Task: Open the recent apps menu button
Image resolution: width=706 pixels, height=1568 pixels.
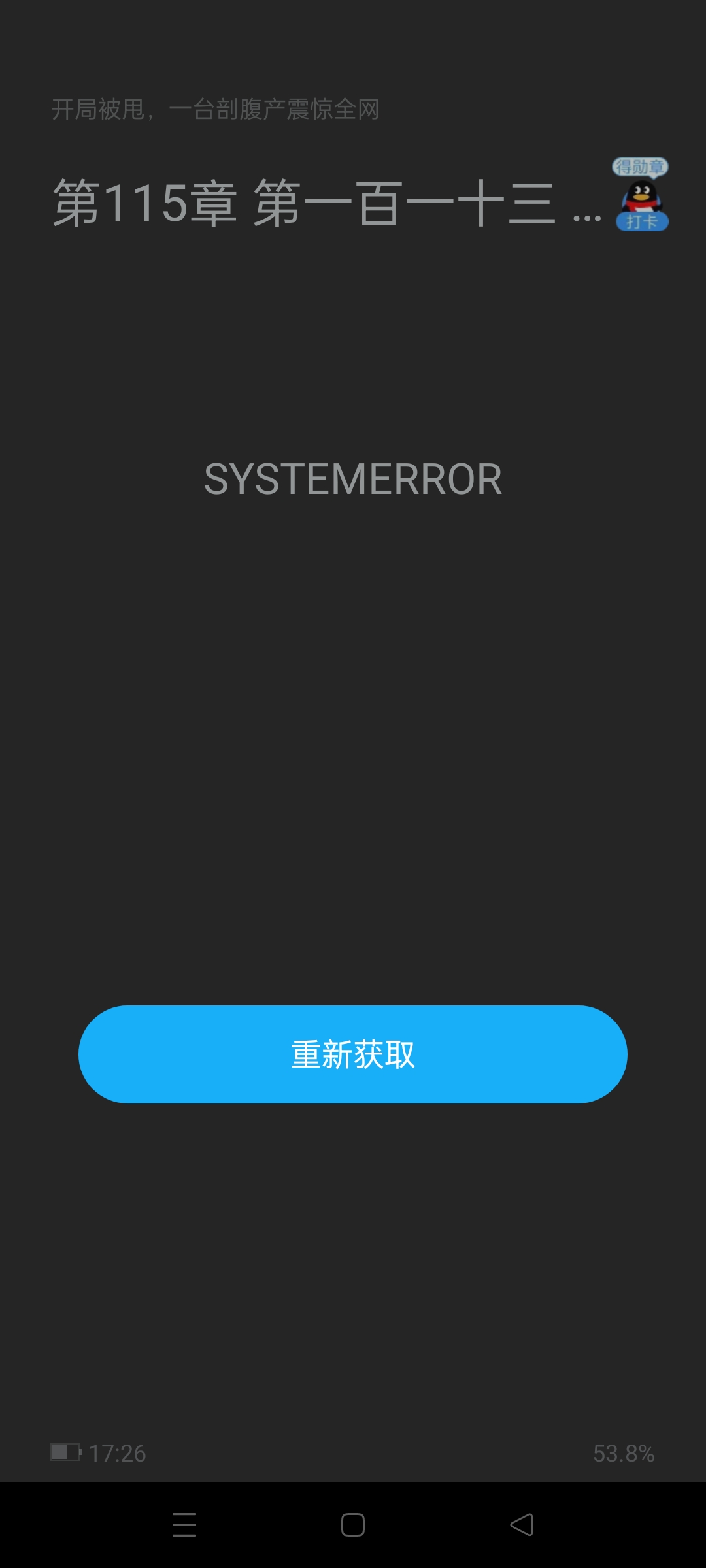Action: (184, 1525)
